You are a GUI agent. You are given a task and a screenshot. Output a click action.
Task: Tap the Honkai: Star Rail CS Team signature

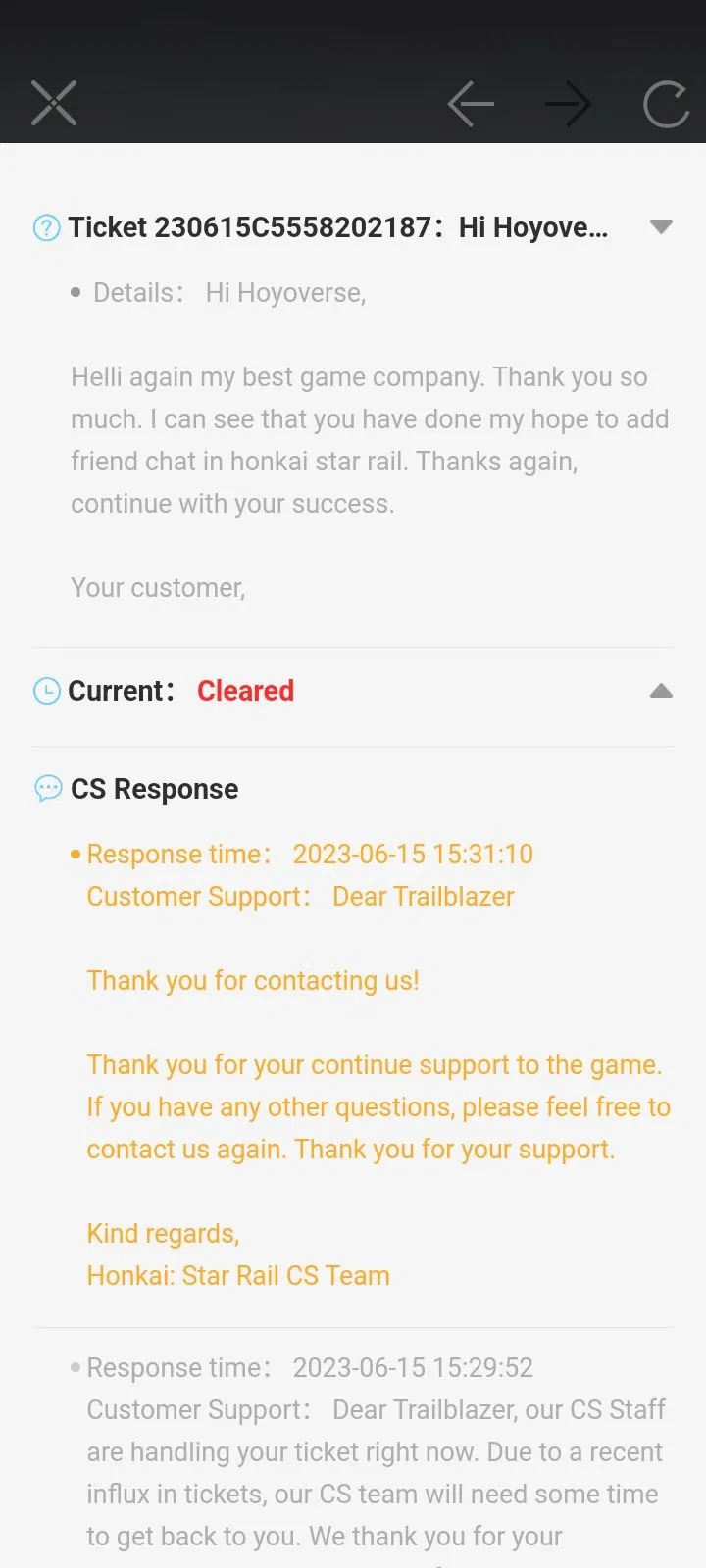[238, 1275]
